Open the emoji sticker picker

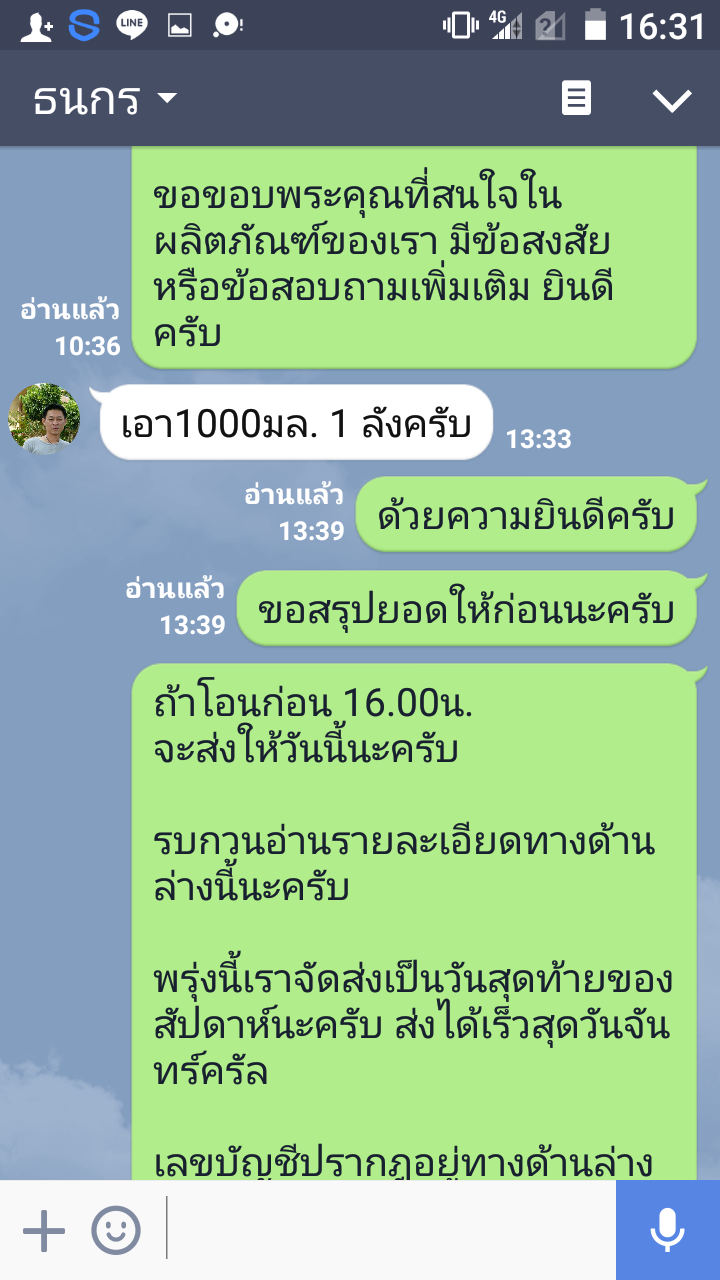[116, 1230]
